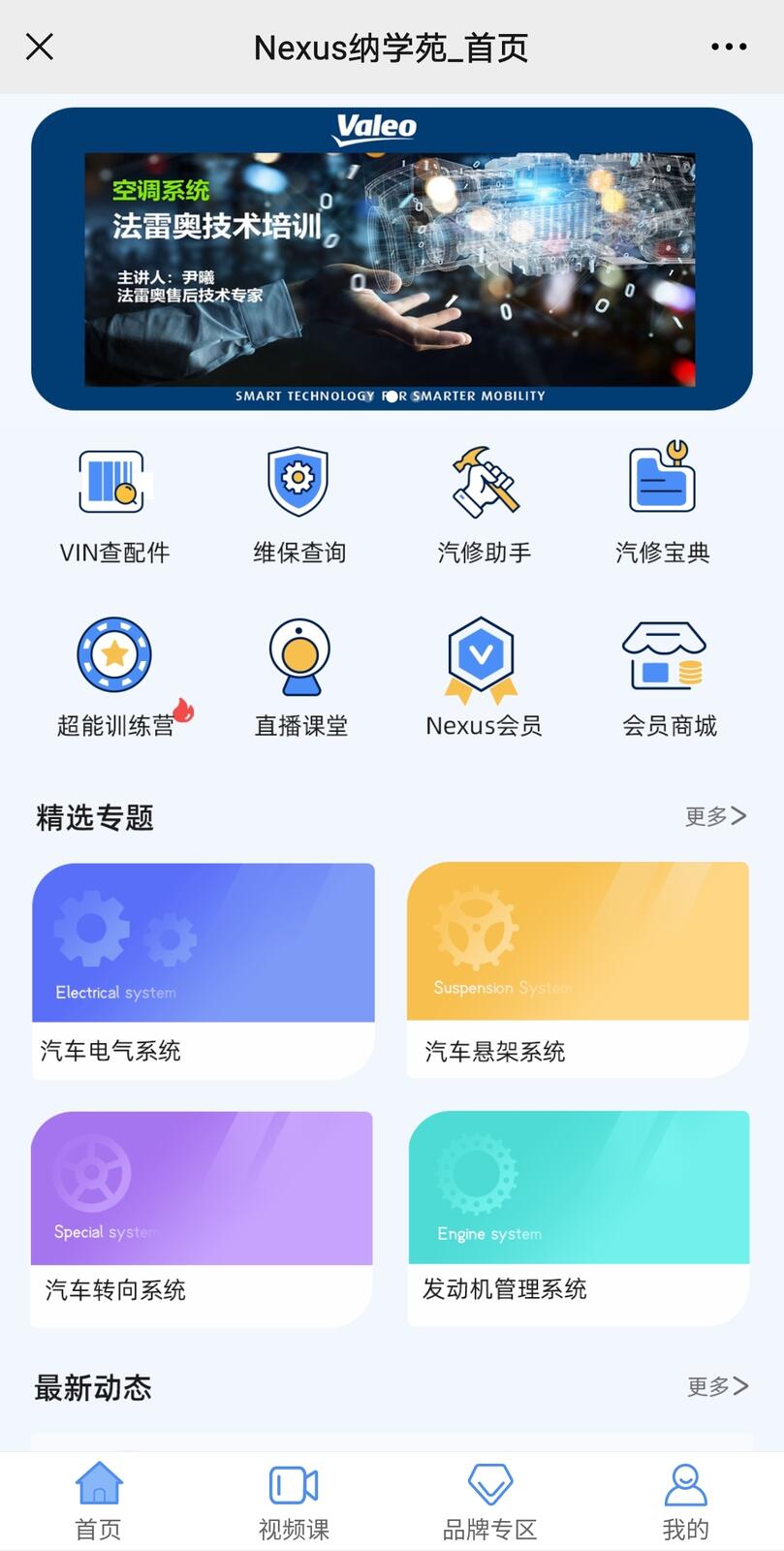The width and height of the screenshot is (784, 1551).
Task: Open the three-dot overflow menu
Action: pyautogui.click(x=729, y=47)
